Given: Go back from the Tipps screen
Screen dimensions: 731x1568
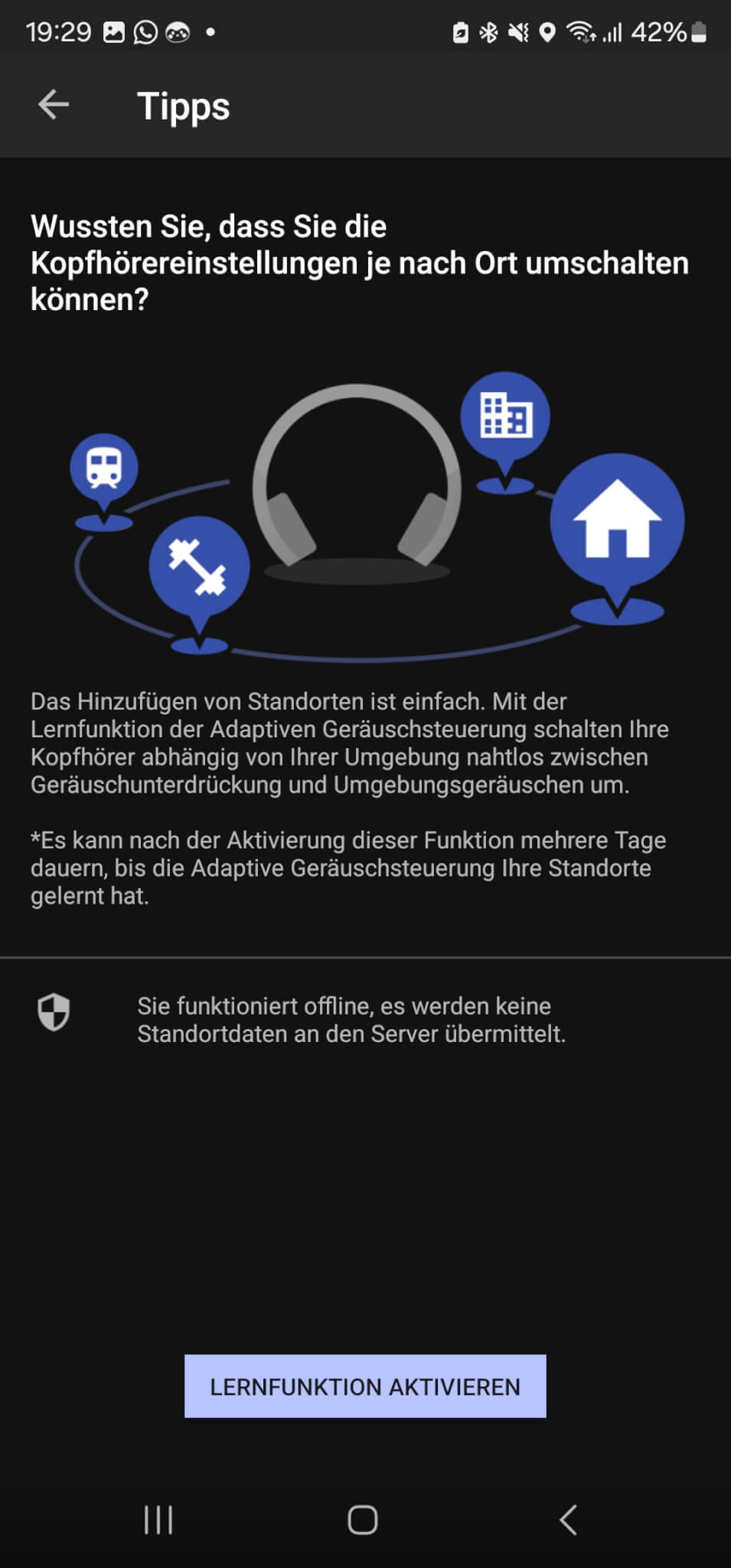Looking at the screenshot, I should (54, 105).
